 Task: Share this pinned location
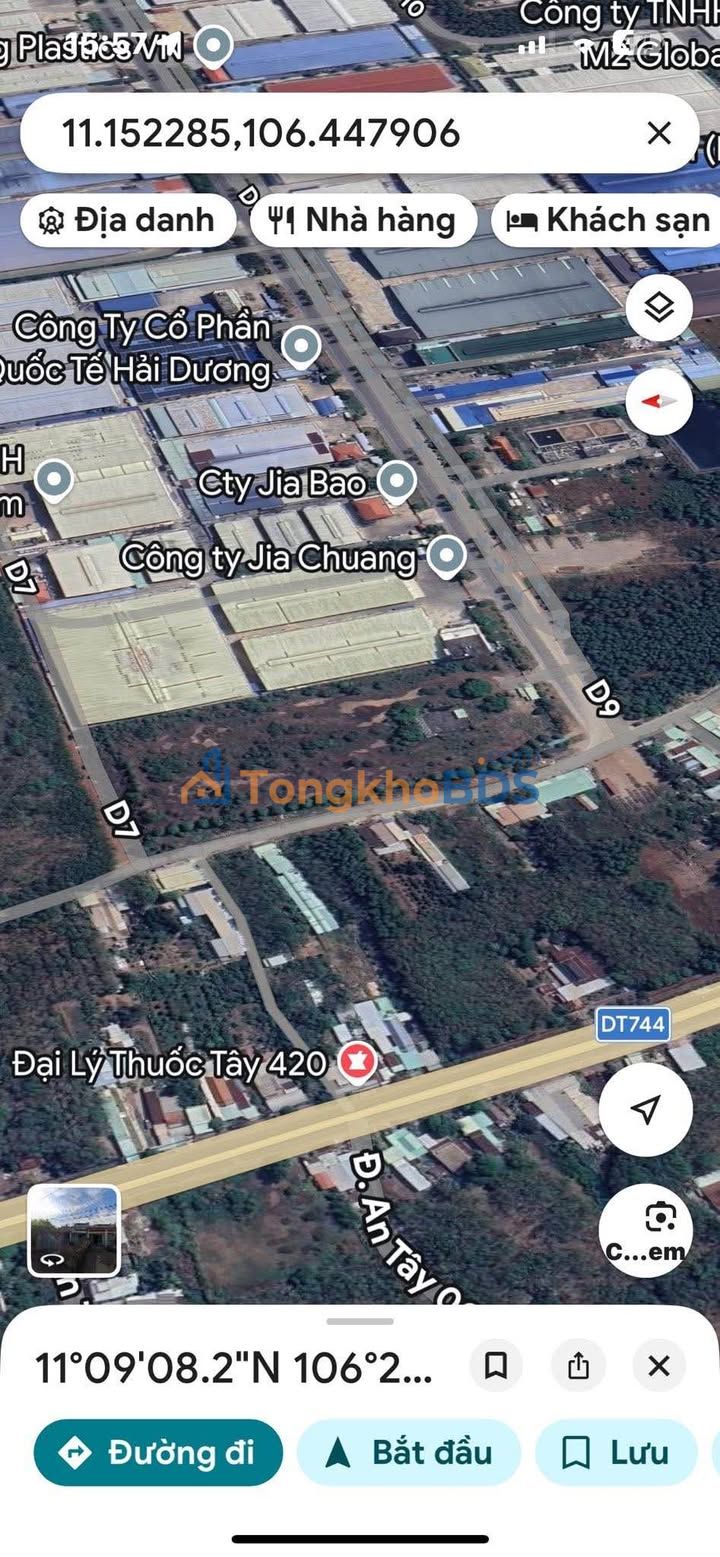pos(578,1366)
